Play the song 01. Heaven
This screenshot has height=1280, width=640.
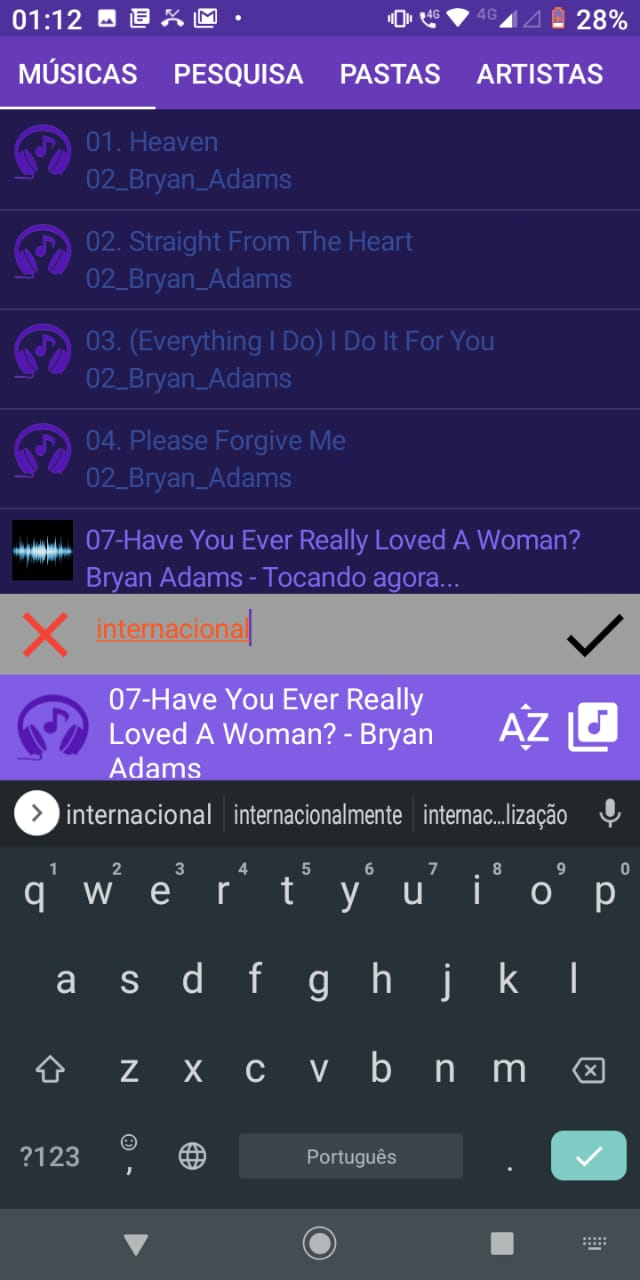320,160
